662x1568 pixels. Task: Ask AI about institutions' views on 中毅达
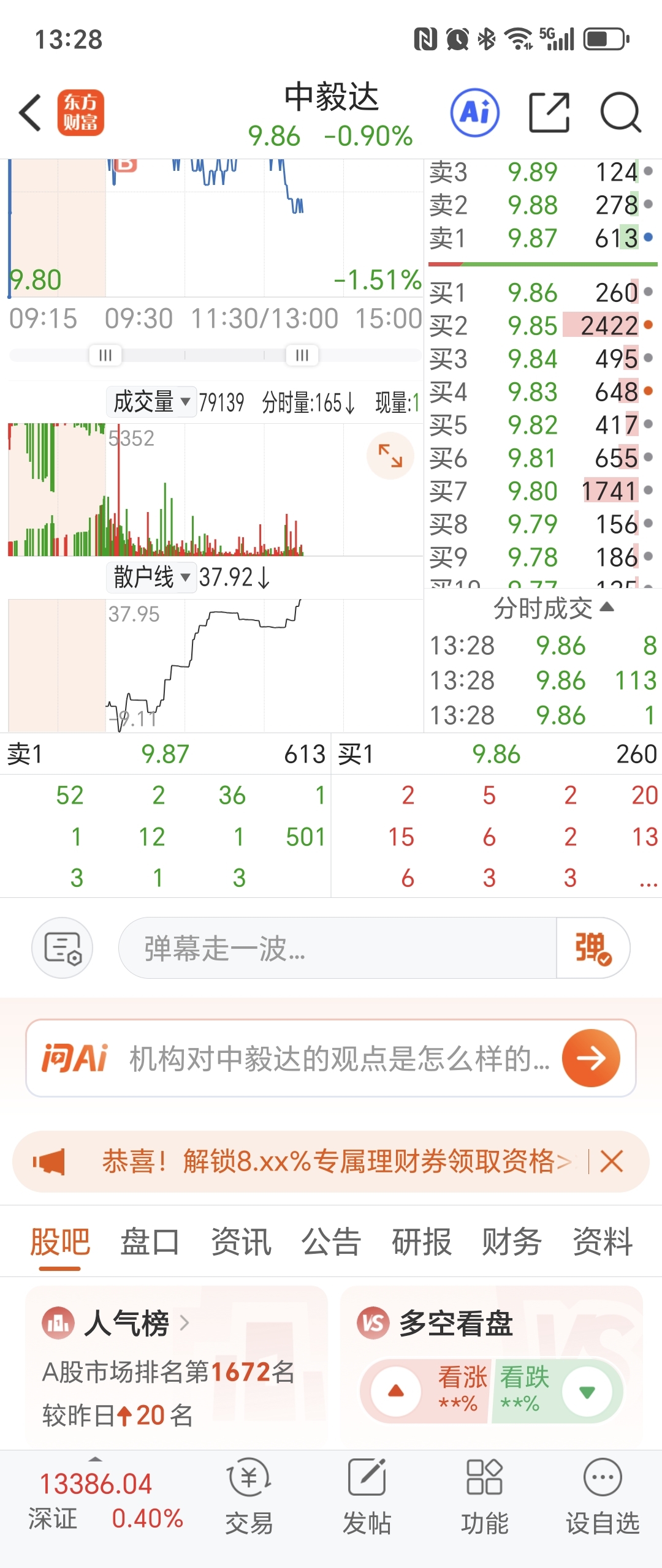[331, 1058]
